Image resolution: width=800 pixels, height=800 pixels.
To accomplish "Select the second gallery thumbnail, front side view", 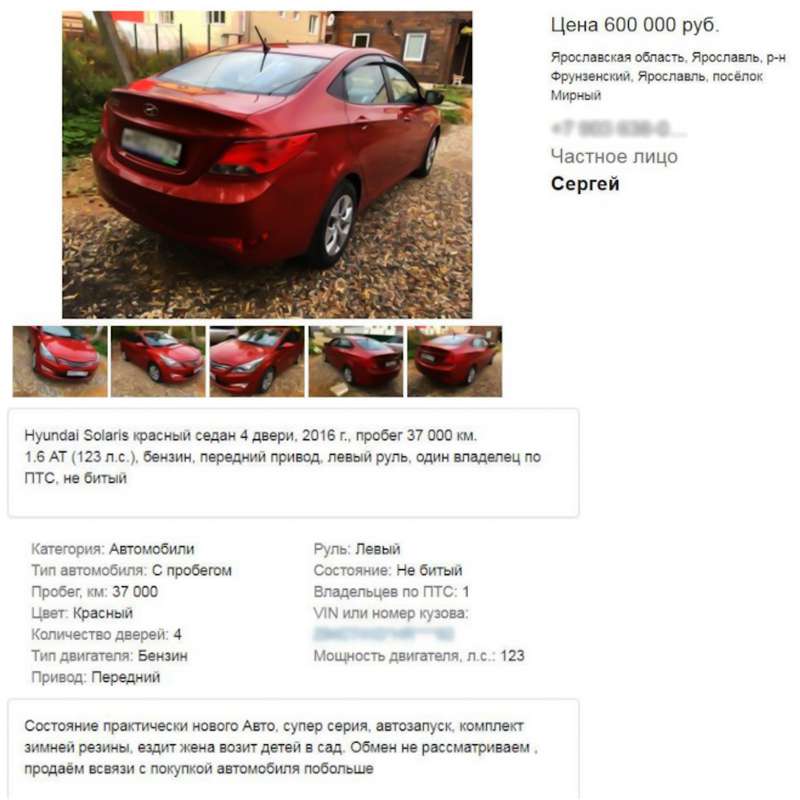I will tap(158, 361).
